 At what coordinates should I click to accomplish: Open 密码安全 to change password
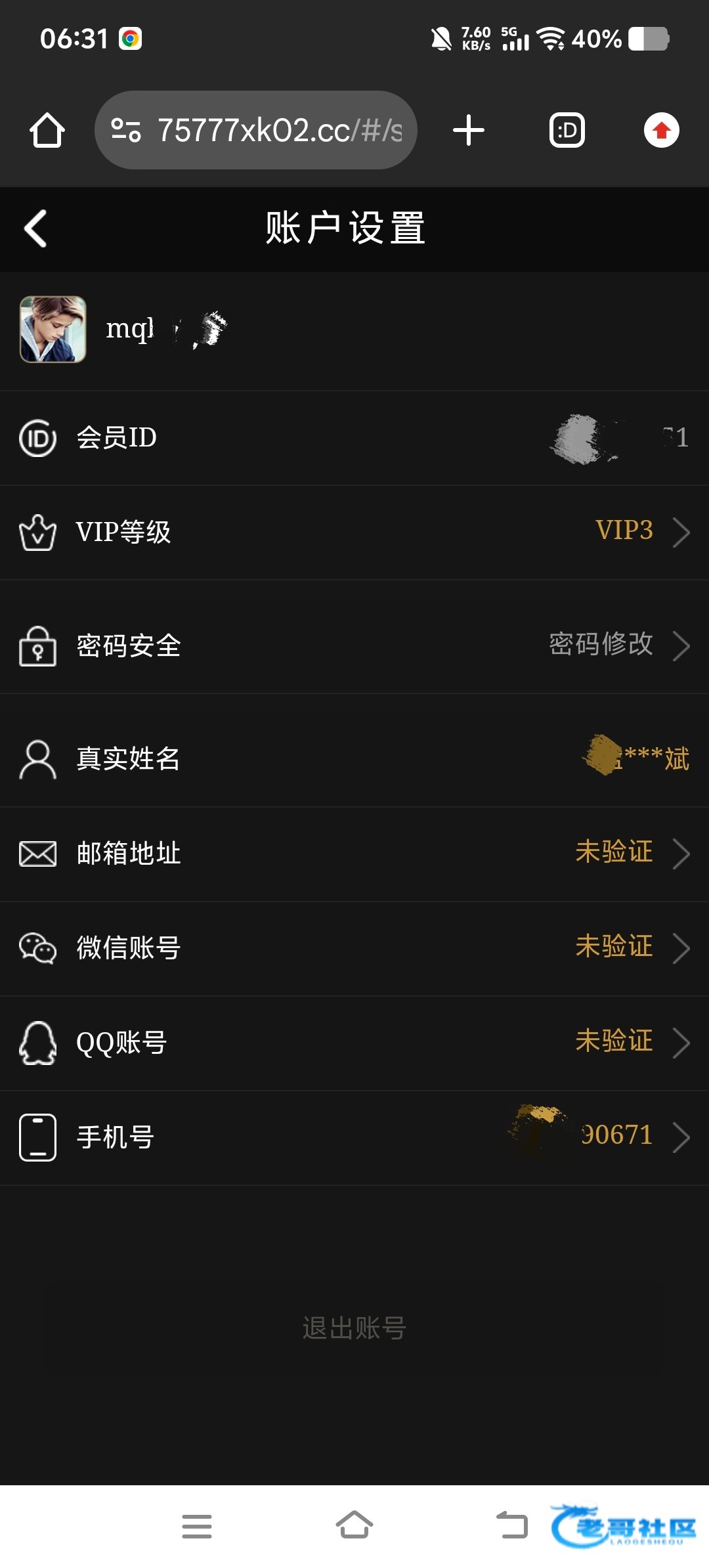(354, 645)
